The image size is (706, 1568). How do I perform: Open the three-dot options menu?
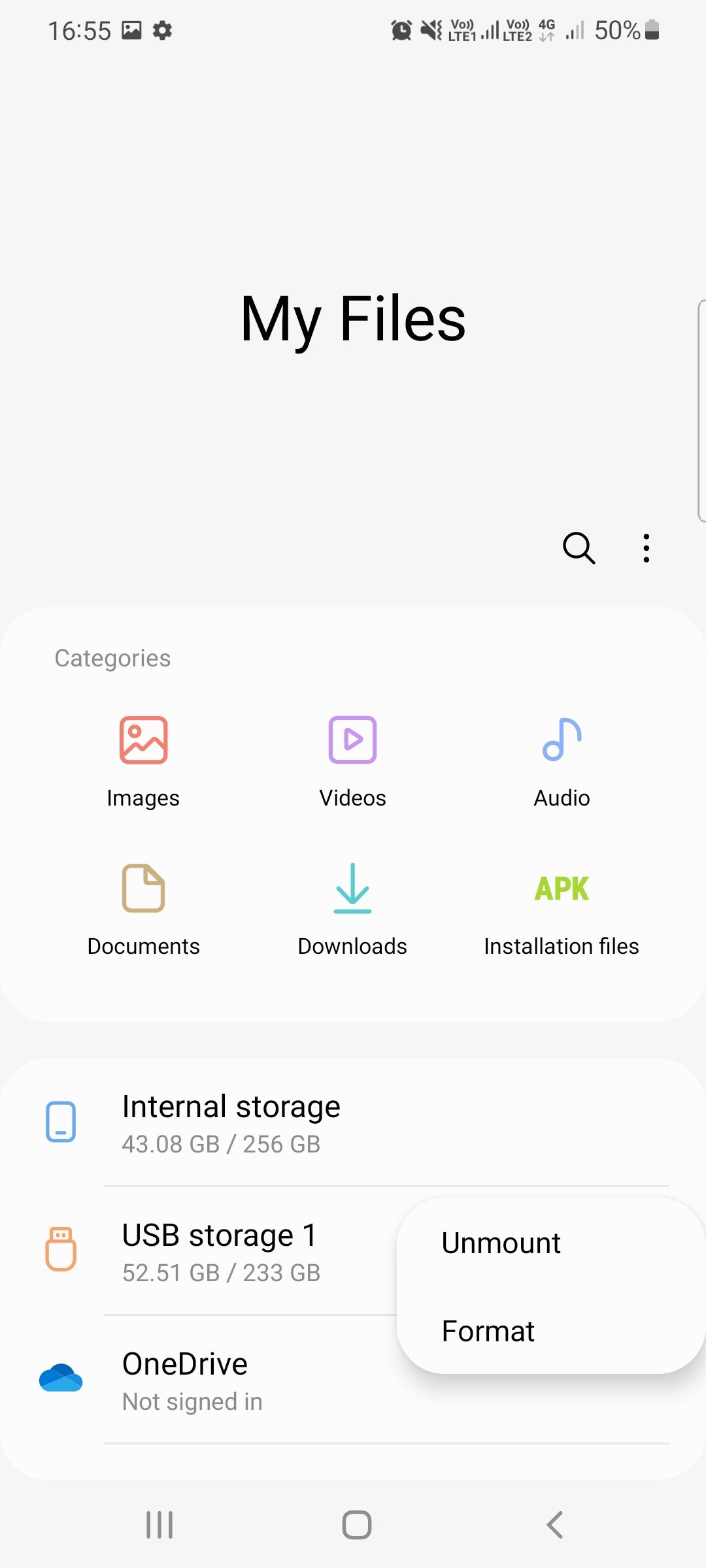click(x=646, y=548)
